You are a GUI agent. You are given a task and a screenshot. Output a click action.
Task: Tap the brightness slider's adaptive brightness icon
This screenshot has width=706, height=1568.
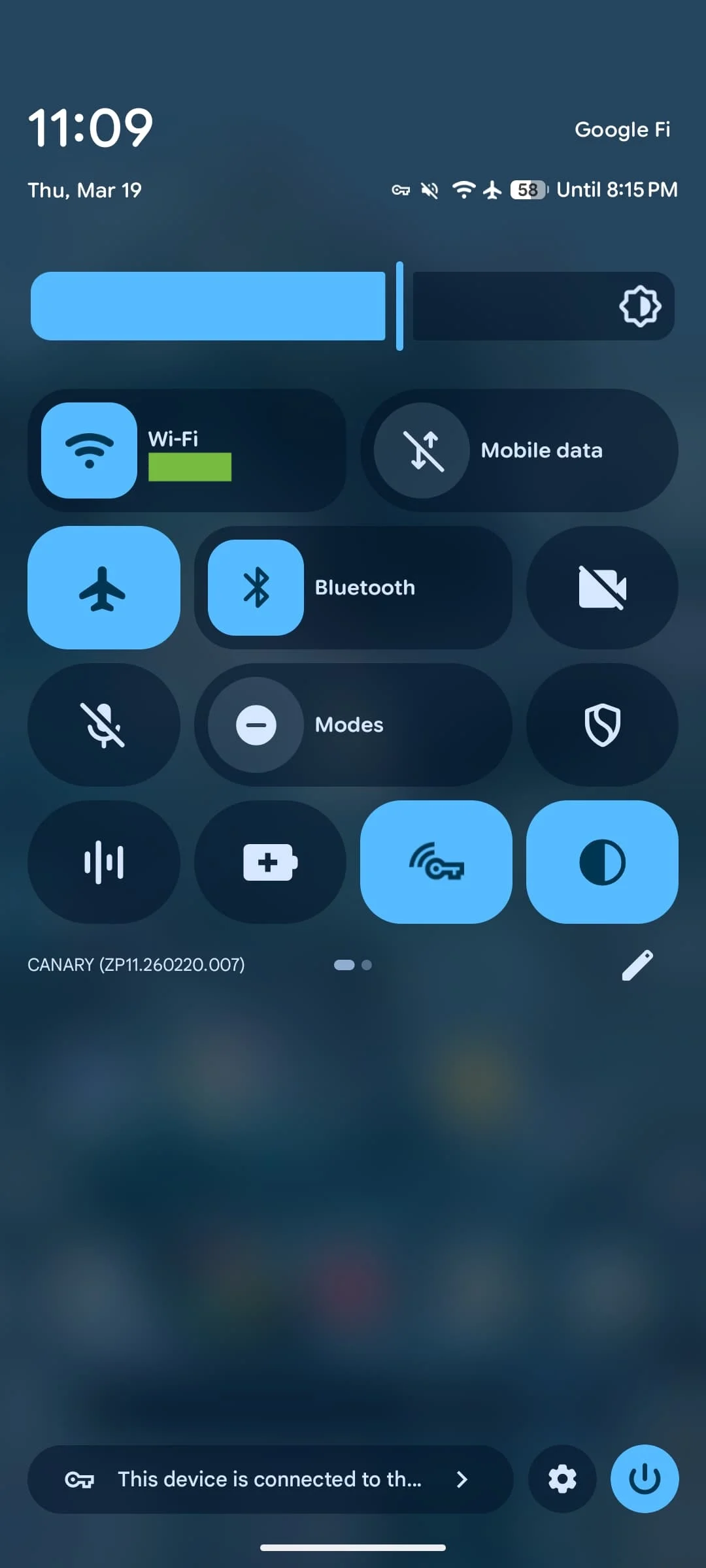(x=639, y=306)
